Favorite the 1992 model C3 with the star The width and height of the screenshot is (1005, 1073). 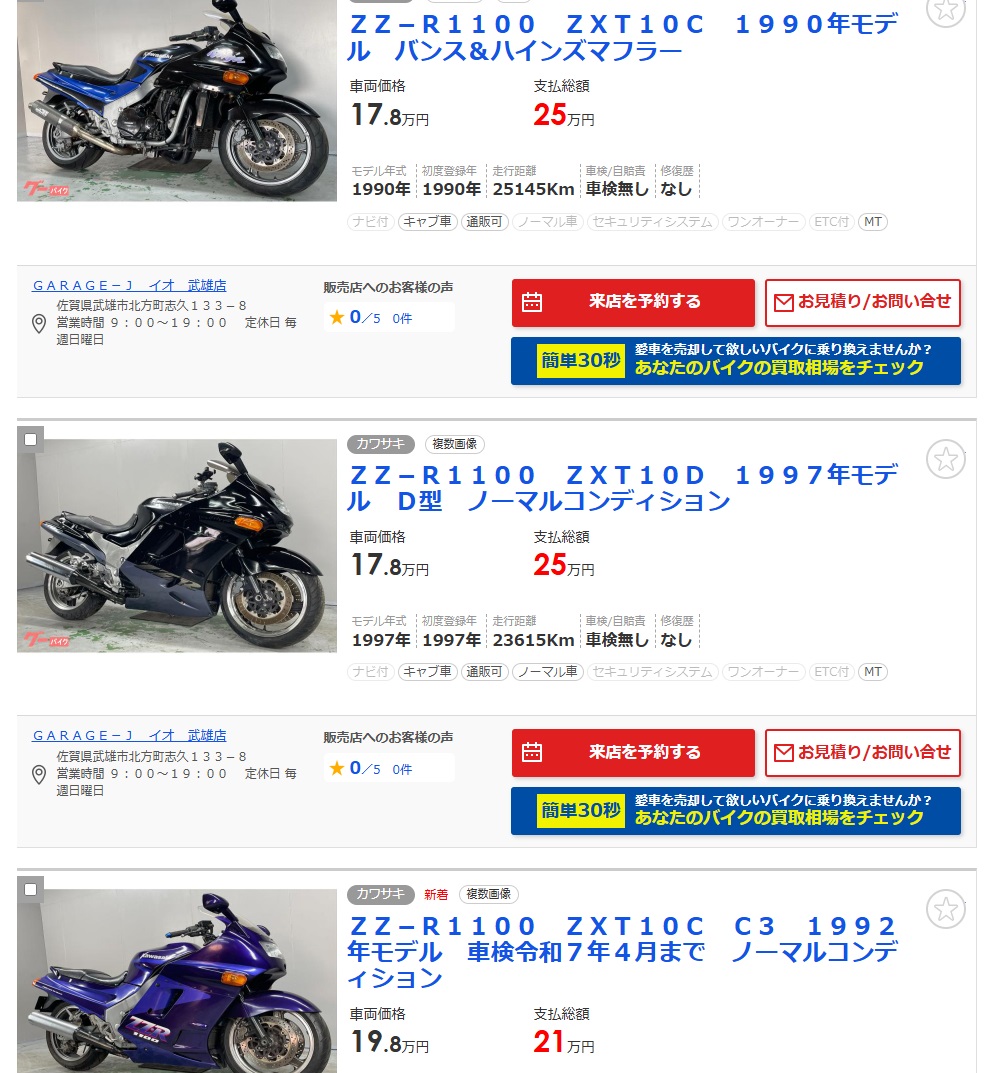pos(945,909)
